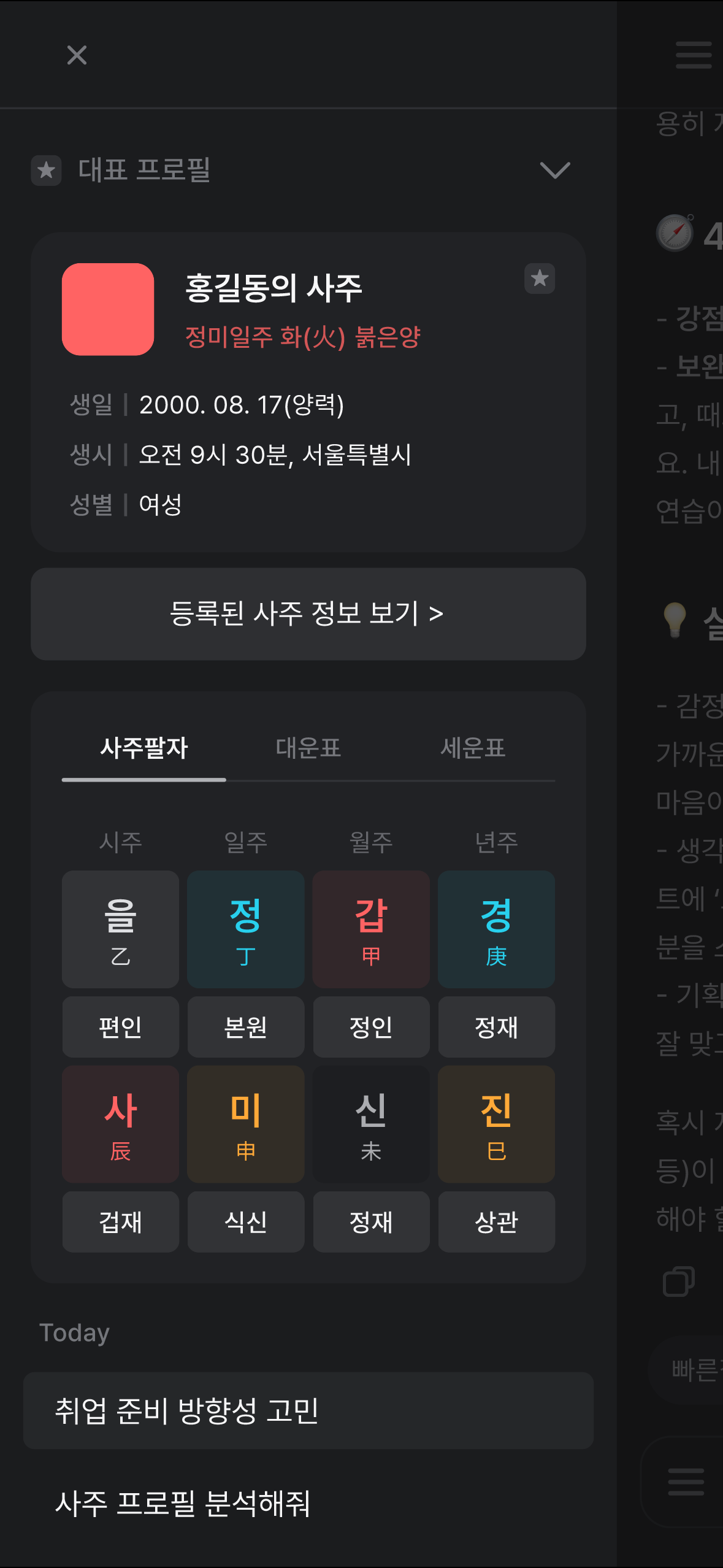The height and width of the screenshot is (1568, 723).
Task: Close the side drawer panel
Action: point(77,55)
